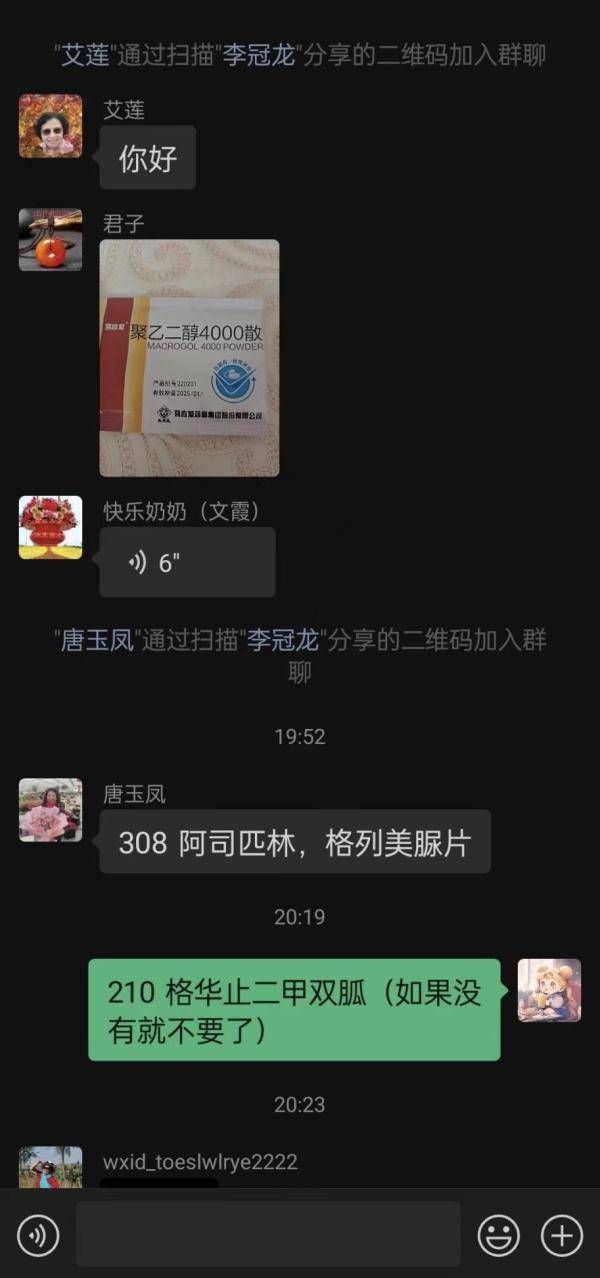Tap 唐玉凤's name in the join notice
Viewport: 600px width, 1278px height.
tap(97, 640)
